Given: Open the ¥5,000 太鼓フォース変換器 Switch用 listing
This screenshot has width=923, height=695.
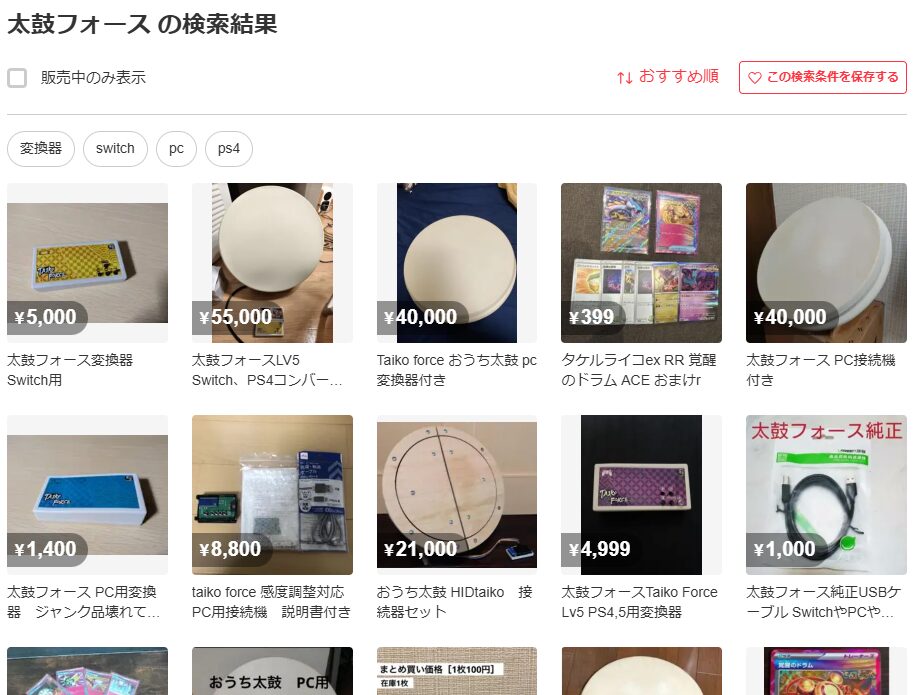Looking at the screenshot, I should coord(87,263).
